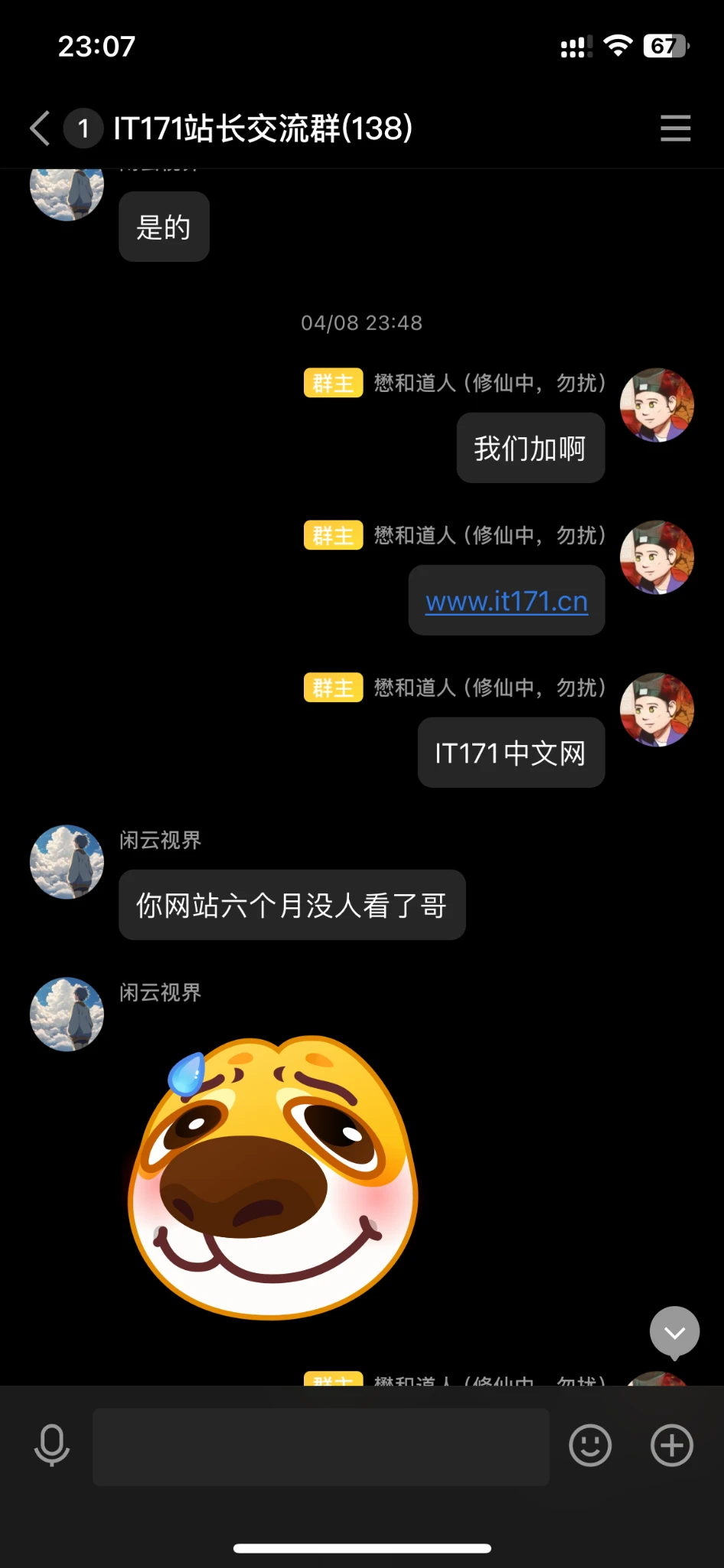
Task: Open the group owner's avatar beside 我们加啊
Action: 657,406
